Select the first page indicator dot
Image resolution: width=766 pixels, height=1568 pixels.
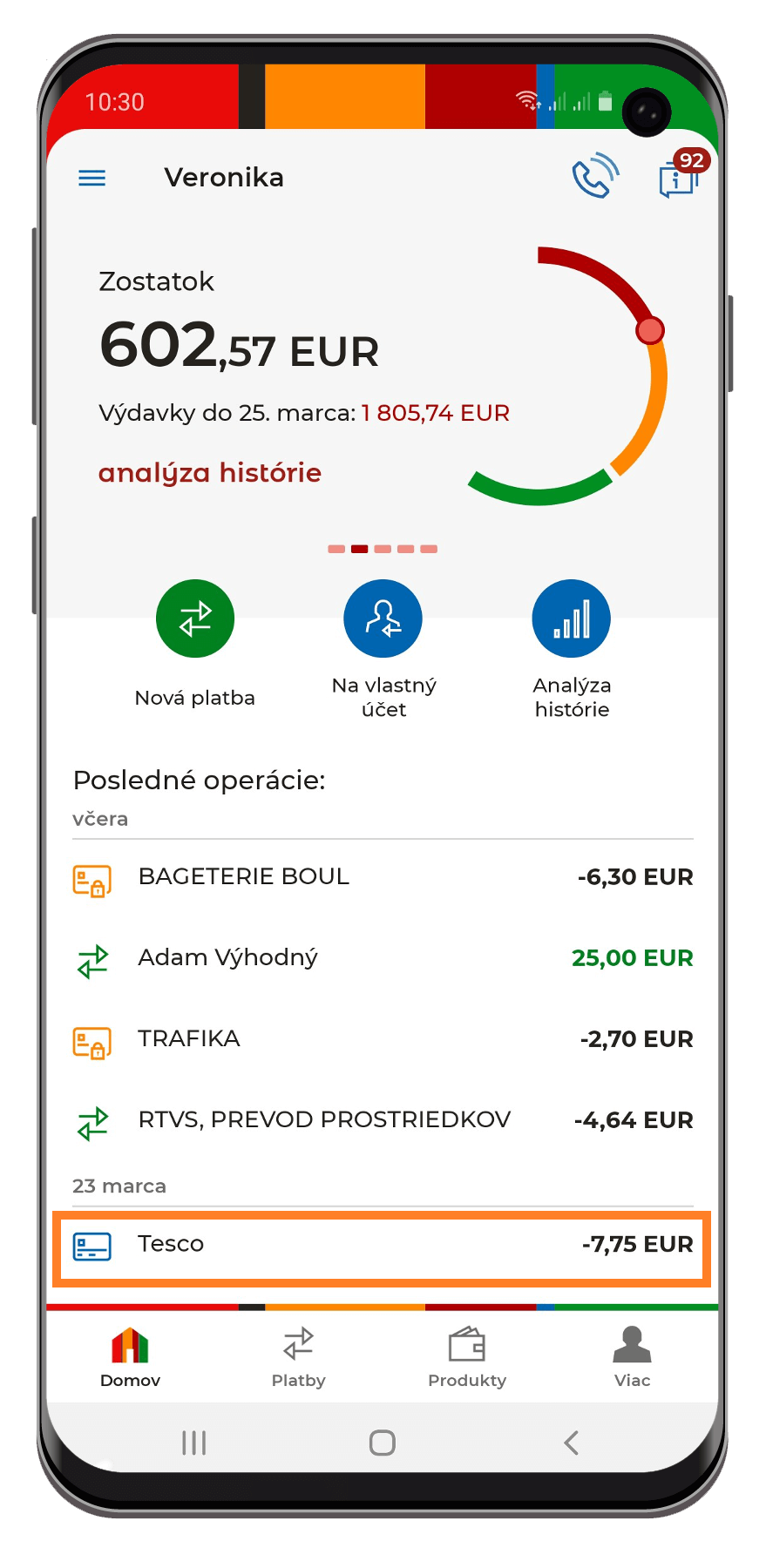coord(336,549)
